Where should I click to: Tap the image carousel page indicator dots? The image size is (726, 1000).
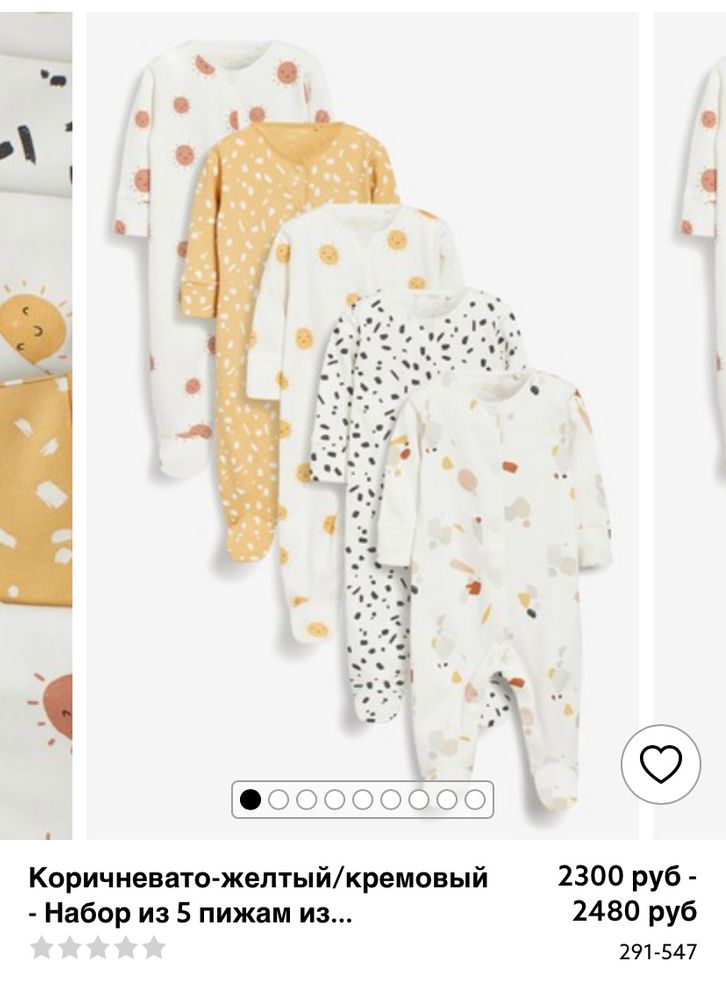pos(362,799)
